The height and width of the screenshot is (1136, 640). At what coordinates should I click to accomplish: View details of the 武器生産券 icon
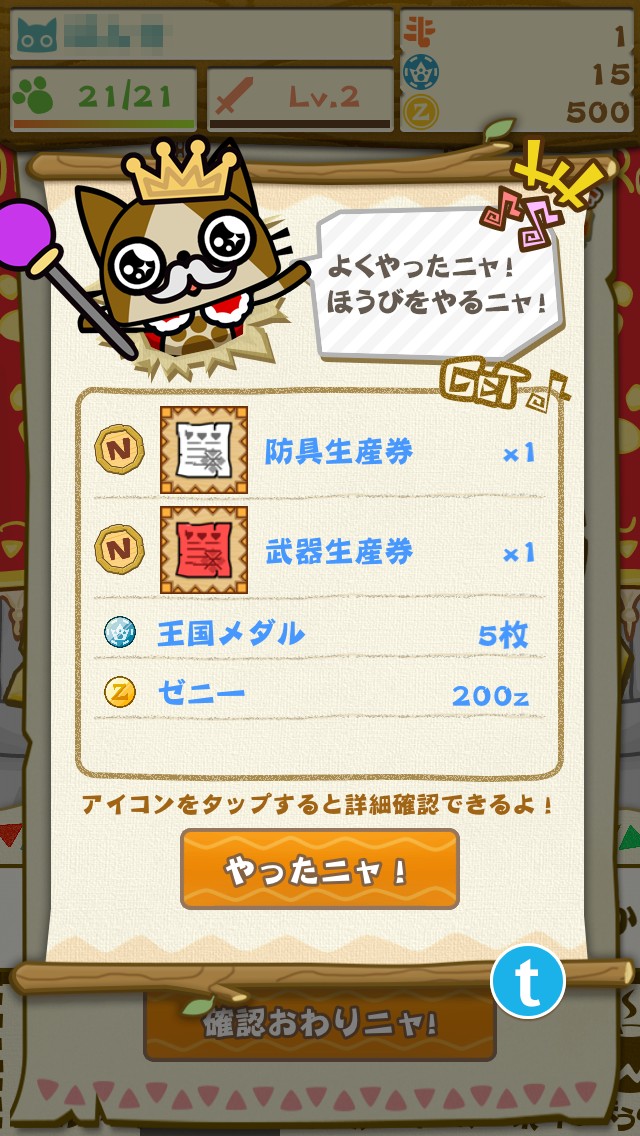click(204, 550)
